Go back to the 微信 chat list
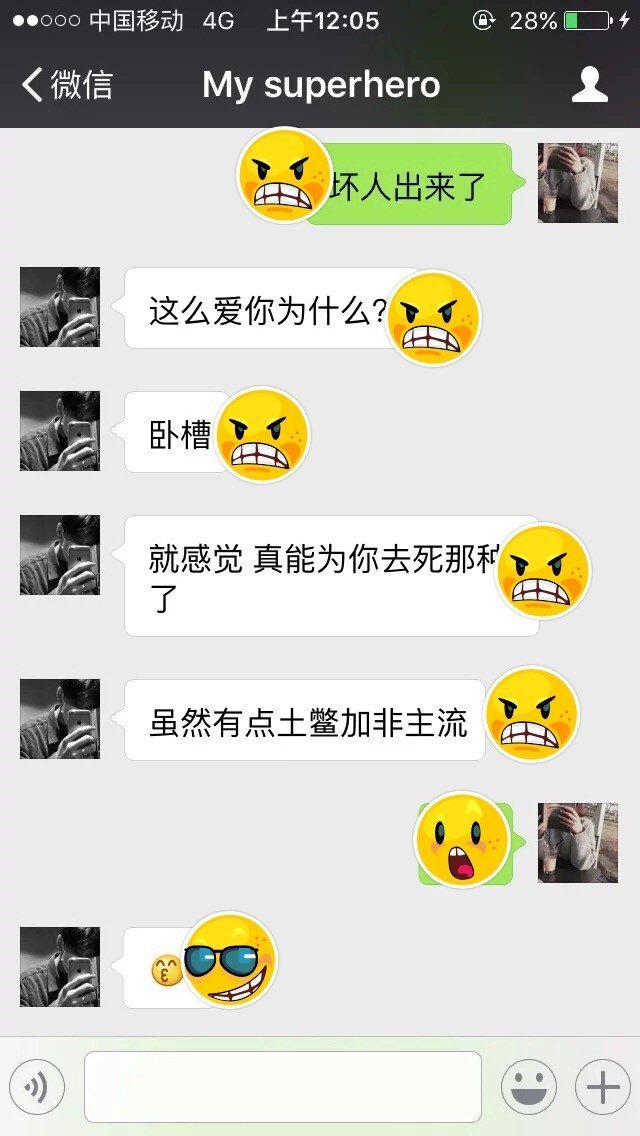Image resolution: width=640 pixels, height=1136 pixels. 66,85
